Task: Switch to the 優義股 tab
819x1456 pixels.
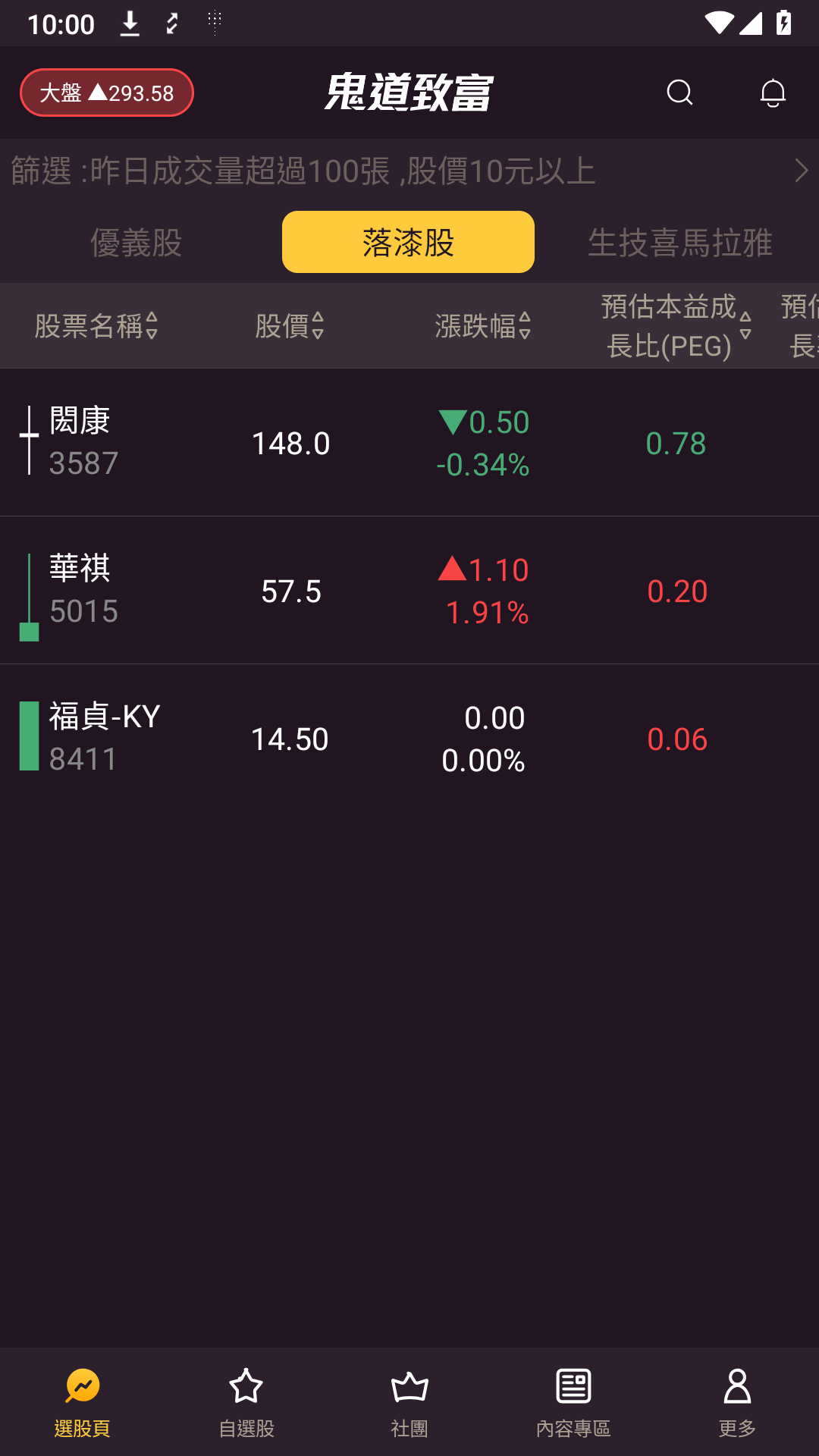Action: coord(136,243)
